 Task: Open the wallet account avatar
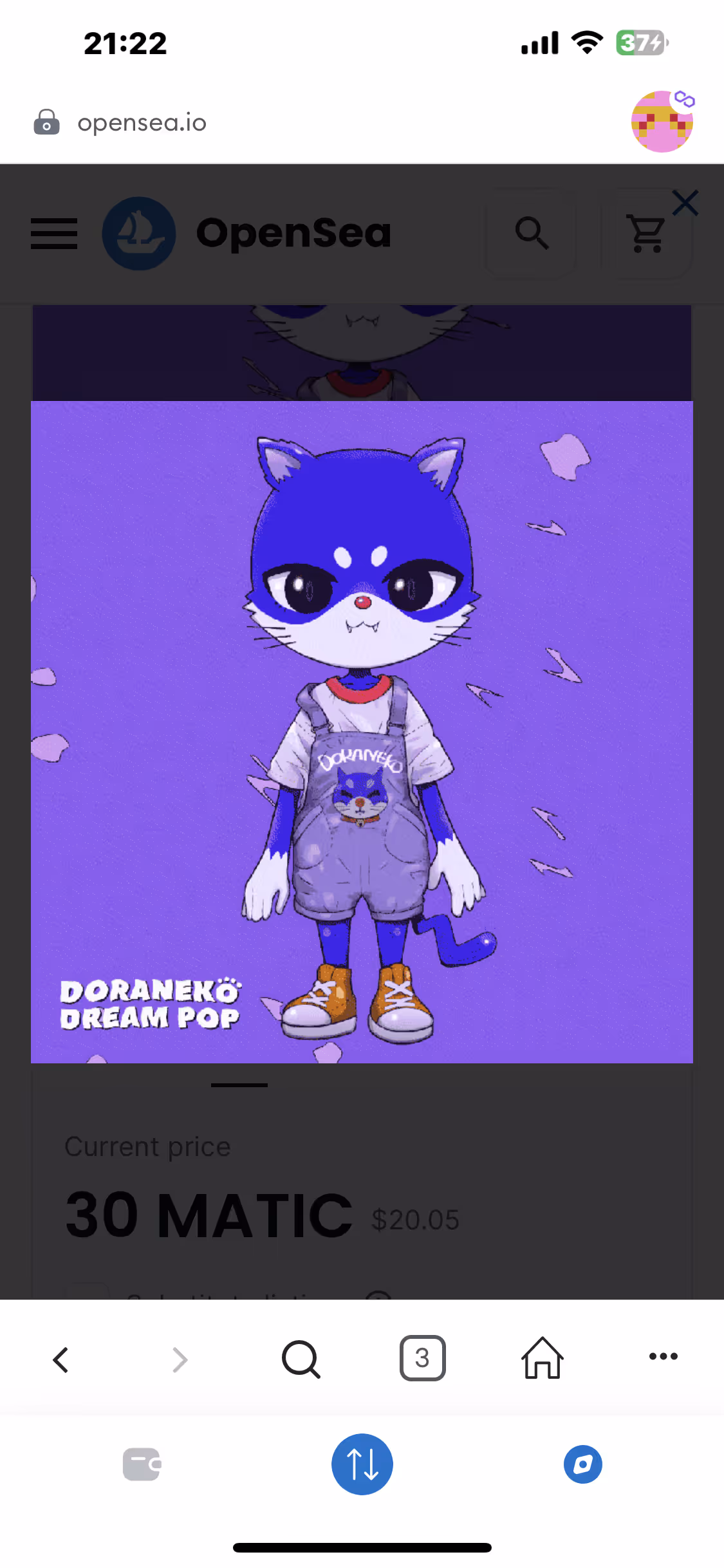[662, 122]
